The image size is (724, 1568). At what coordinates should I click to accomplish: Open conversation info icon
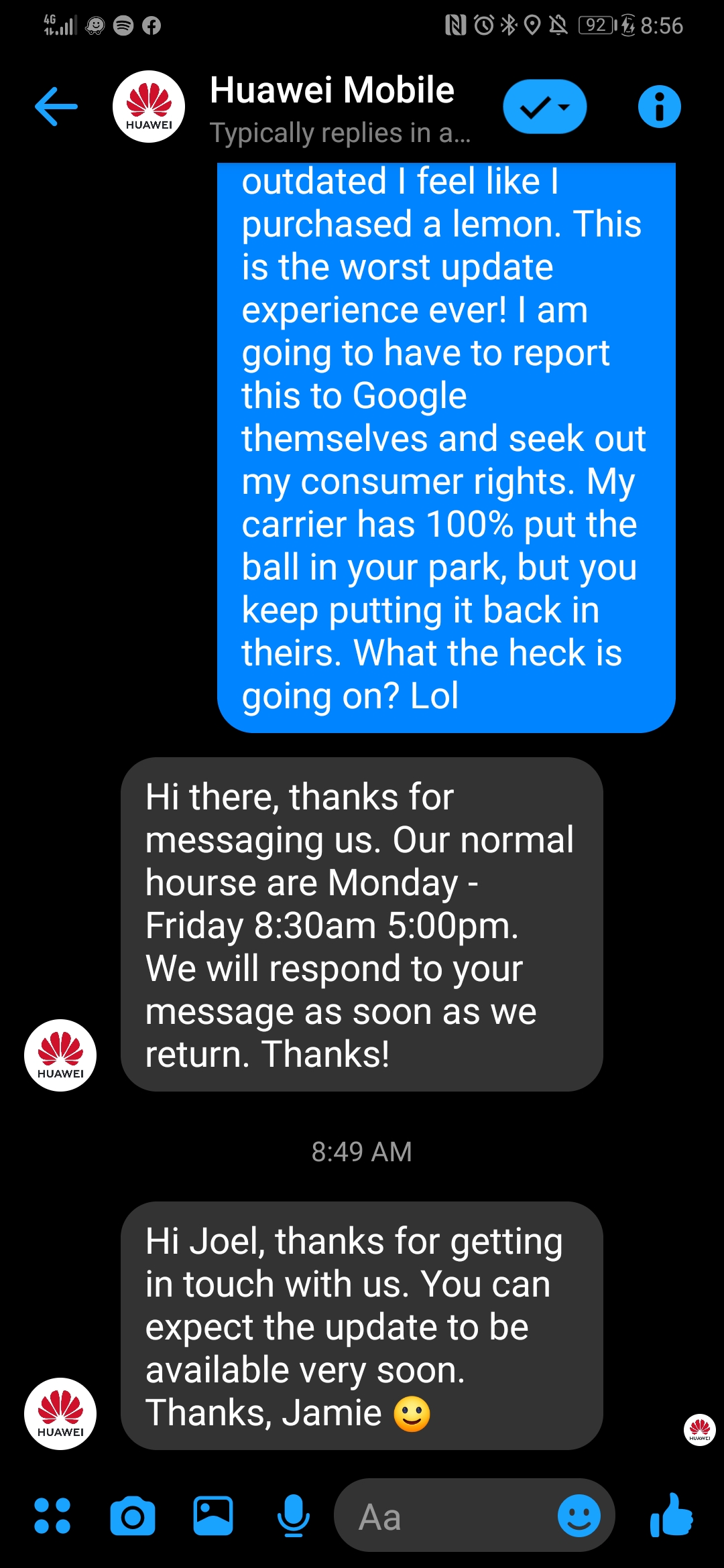click(659, 107)
